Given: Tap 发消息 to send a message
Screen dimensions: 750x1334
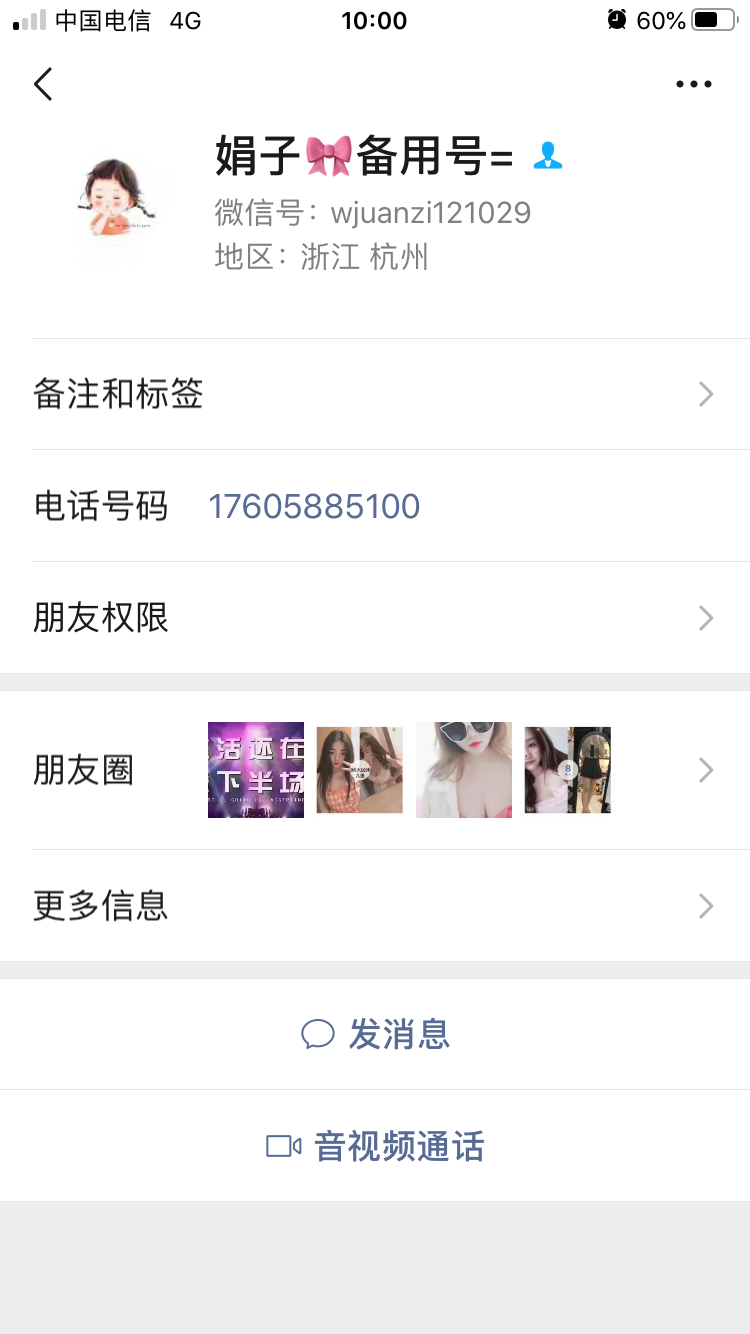Looking at the screenshot, I should (376, 1034).
